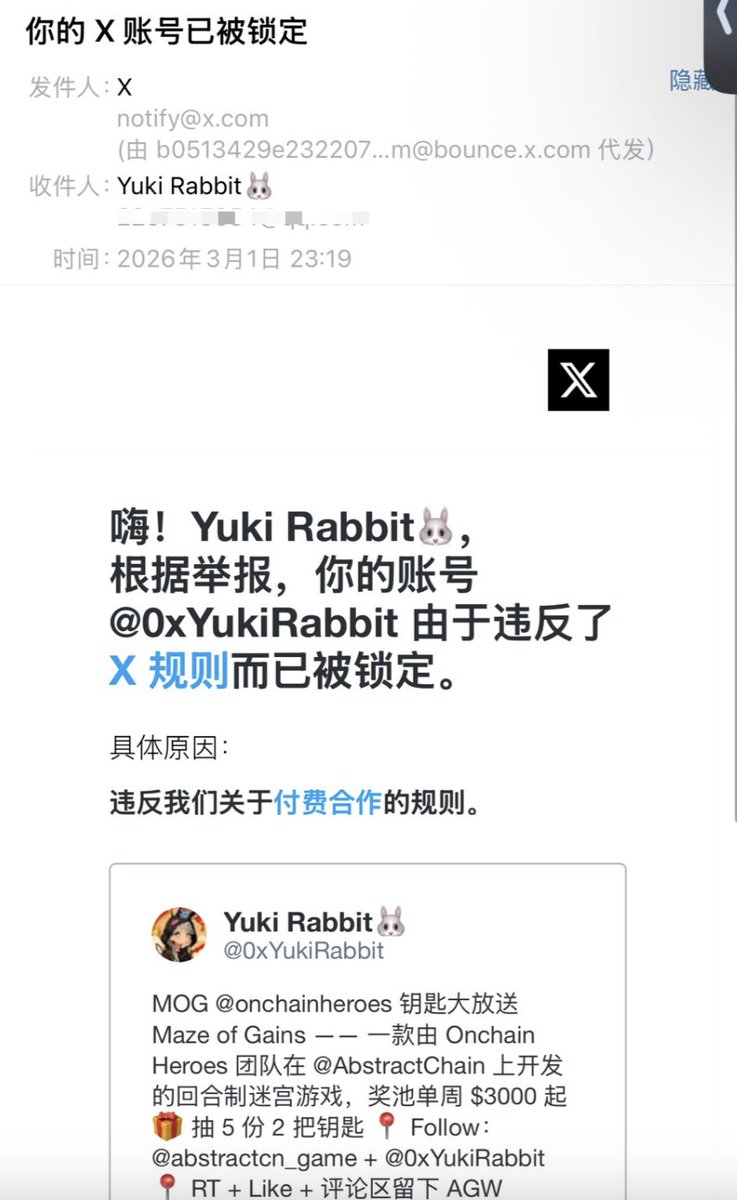The image size is (737, 1200).
Task: View sender X's contact details
Action: tap(125, 88)
